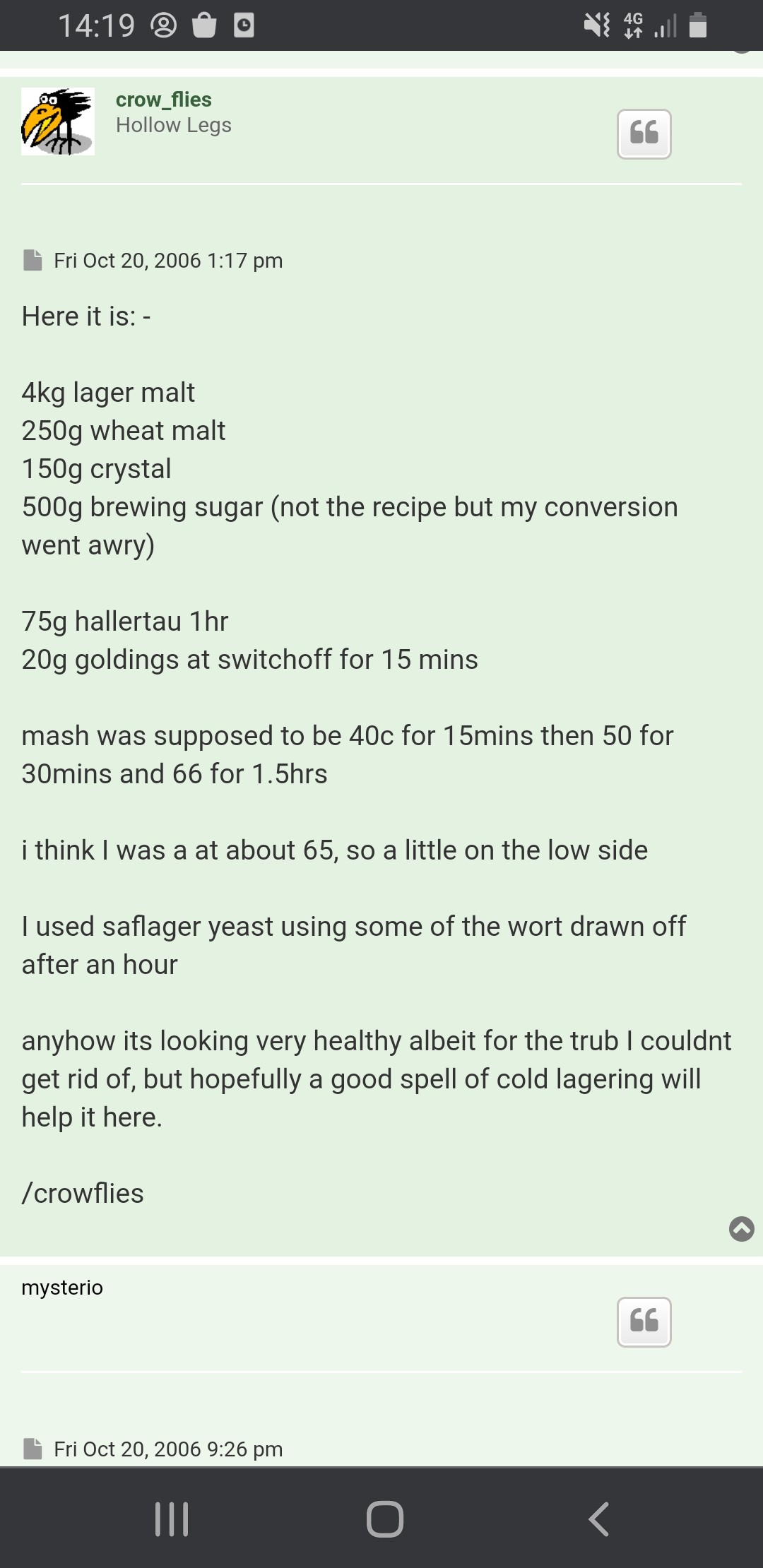
Task: Quote mysterio's post
Action: [644, 1322]
